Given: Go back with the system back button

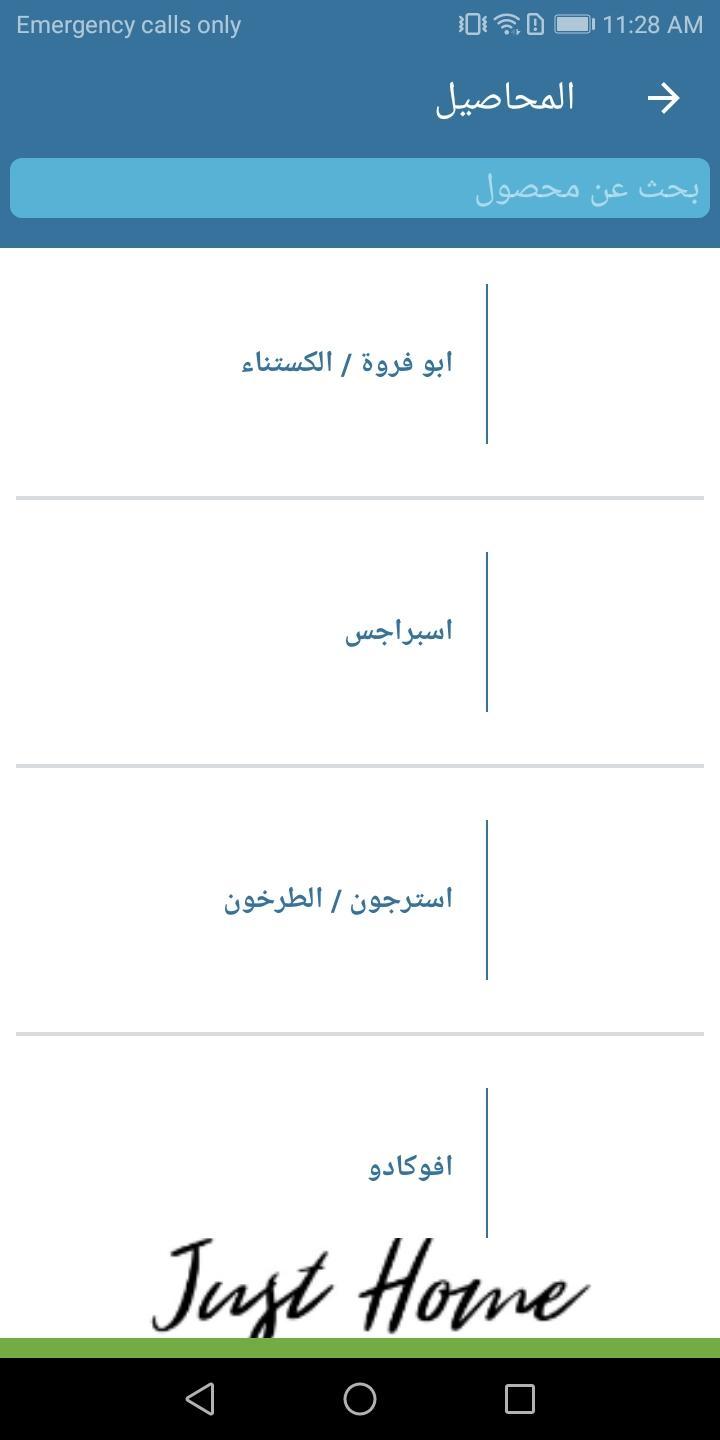Looking at the screenshot, I should [200, 1398].
